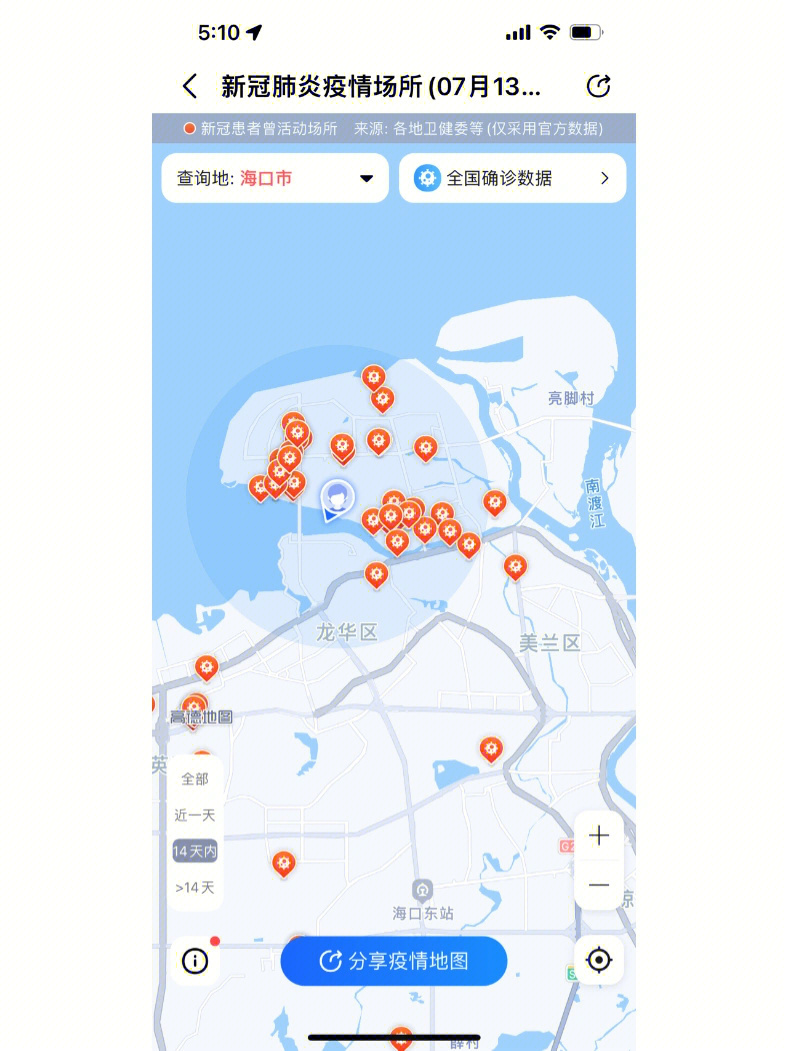Open 全国确诊数据
The width and height of the screenshot is (788, 1051).
512,179
